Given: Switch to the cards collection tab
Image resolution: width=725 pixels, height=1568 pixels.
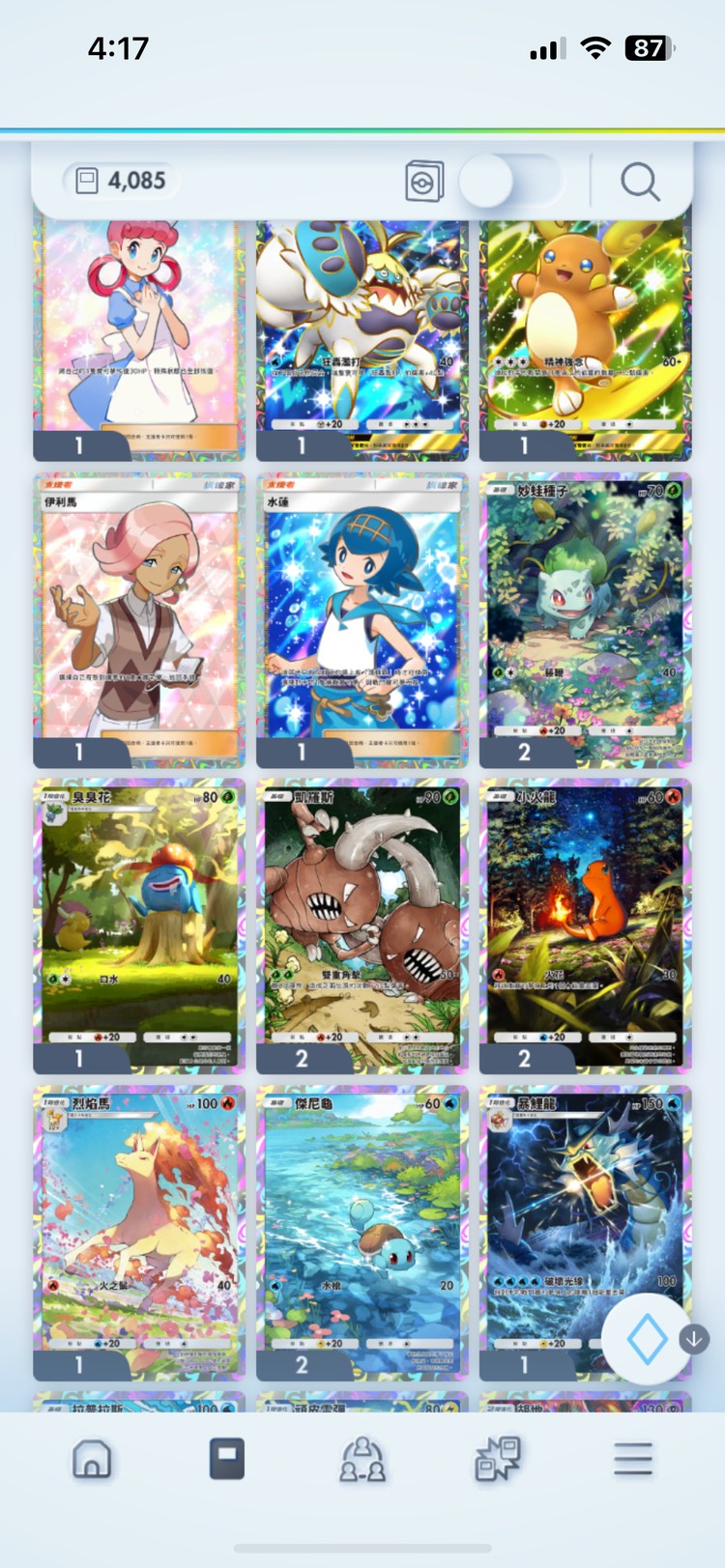Looking at the screenshot, I should pos(227,1459).
